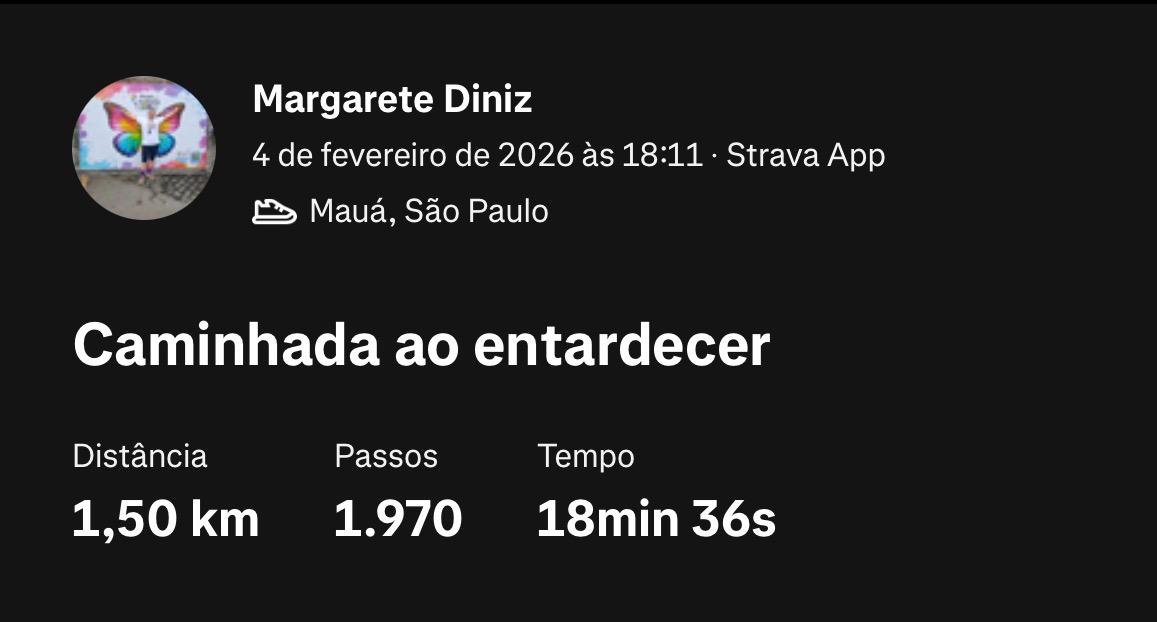This screenshot has height=622, width=1157.
Task: Open Margarete Diniz's profile picture
Action: 144,147
